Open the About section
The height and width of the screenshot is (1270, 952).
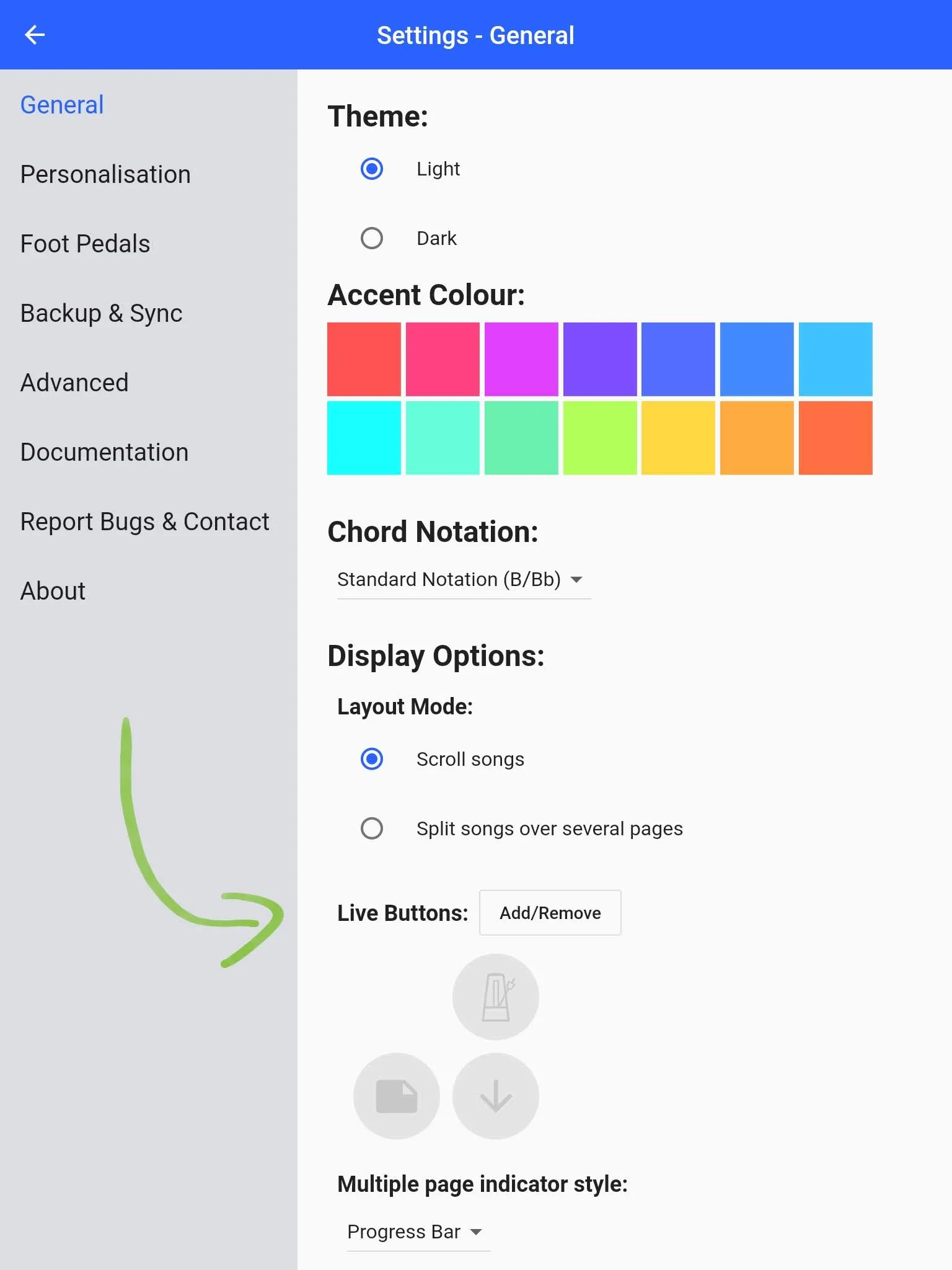coord(52,591)
